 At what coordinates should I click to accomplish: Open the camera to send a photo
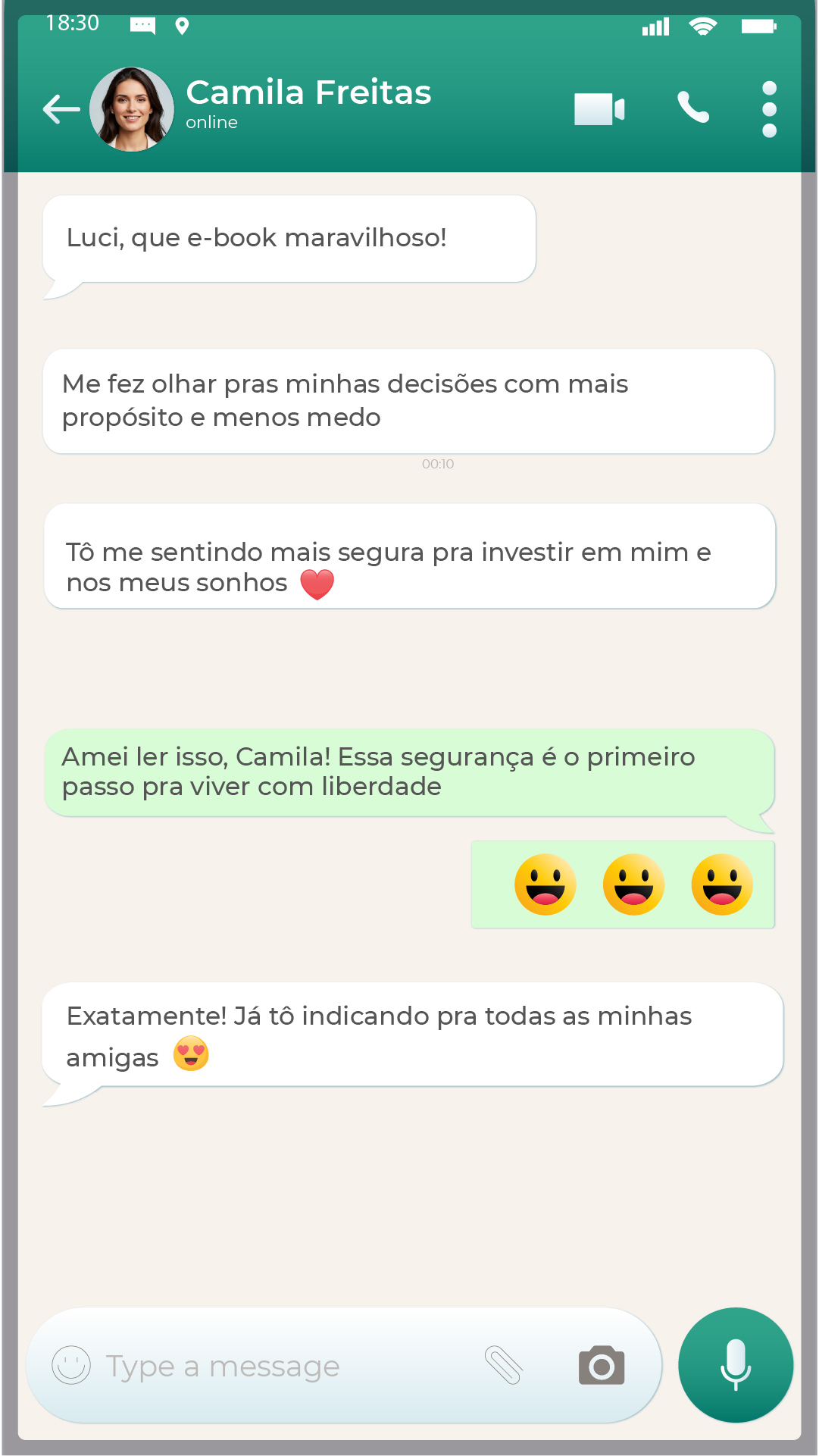tap(601, 1364)
